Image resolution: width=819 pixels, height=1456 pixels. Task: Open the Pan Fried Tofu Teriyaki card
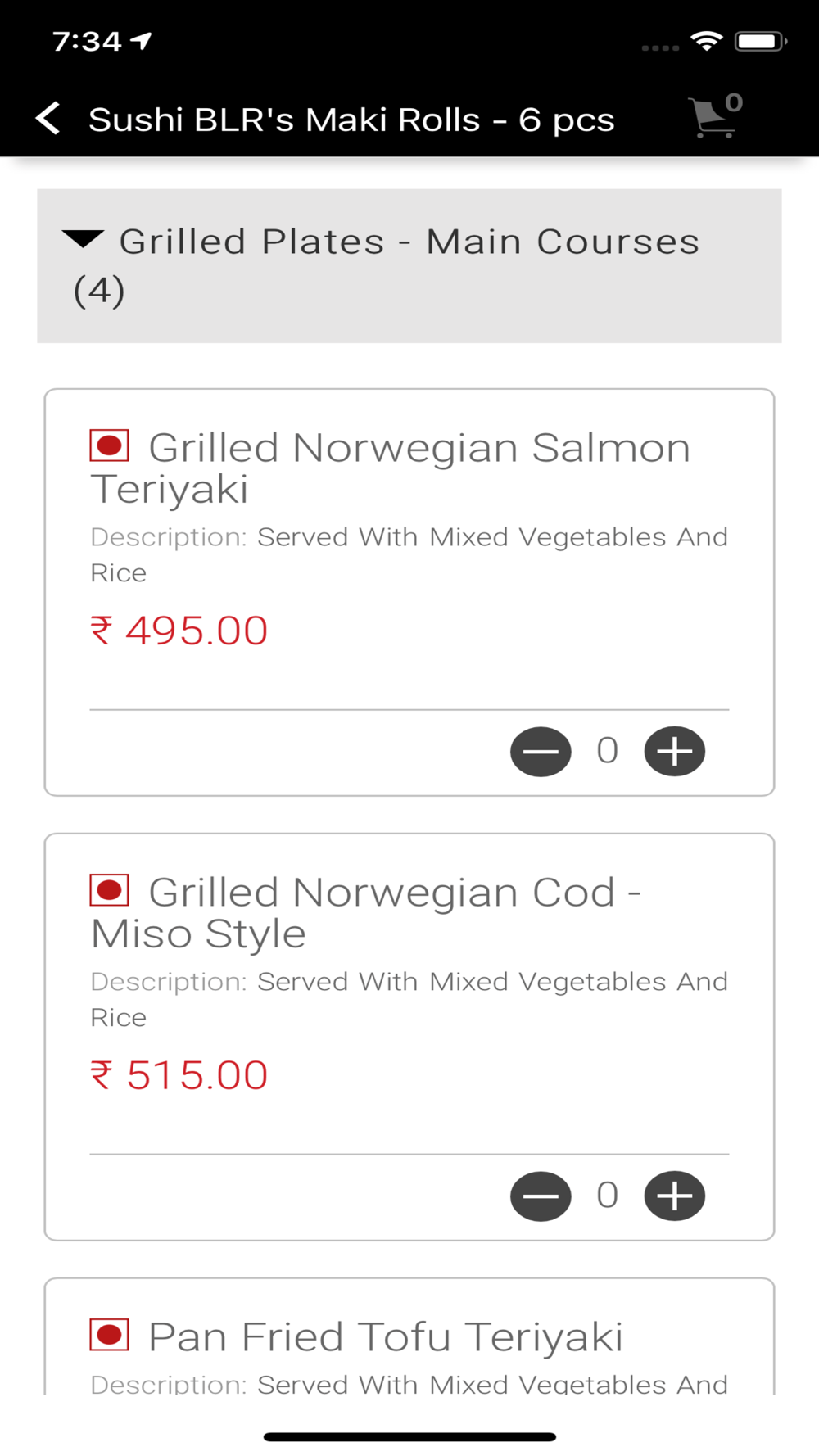(x=409, y=1336)
